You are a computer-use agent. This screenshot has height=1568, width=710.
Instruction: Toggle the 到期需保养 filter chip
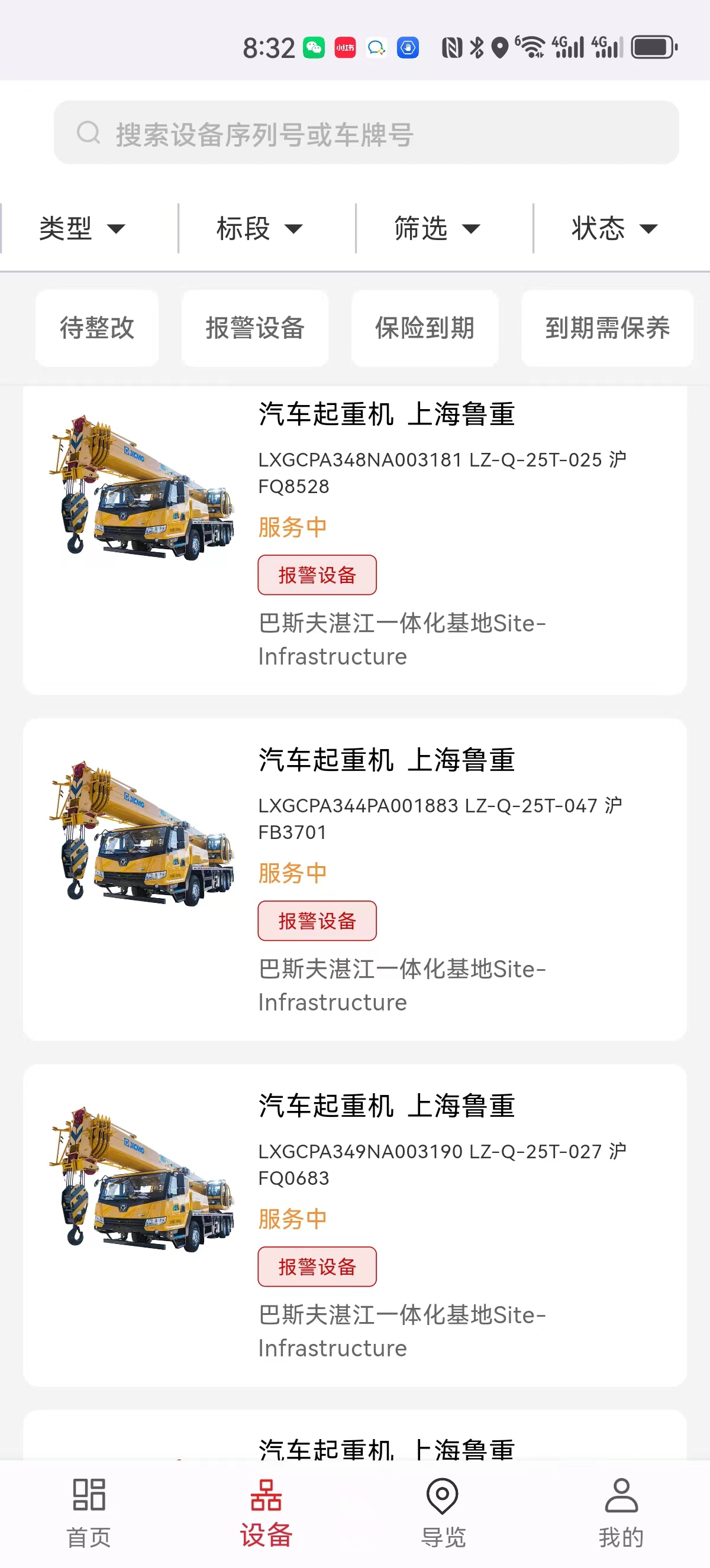click(x=607, y=328)
